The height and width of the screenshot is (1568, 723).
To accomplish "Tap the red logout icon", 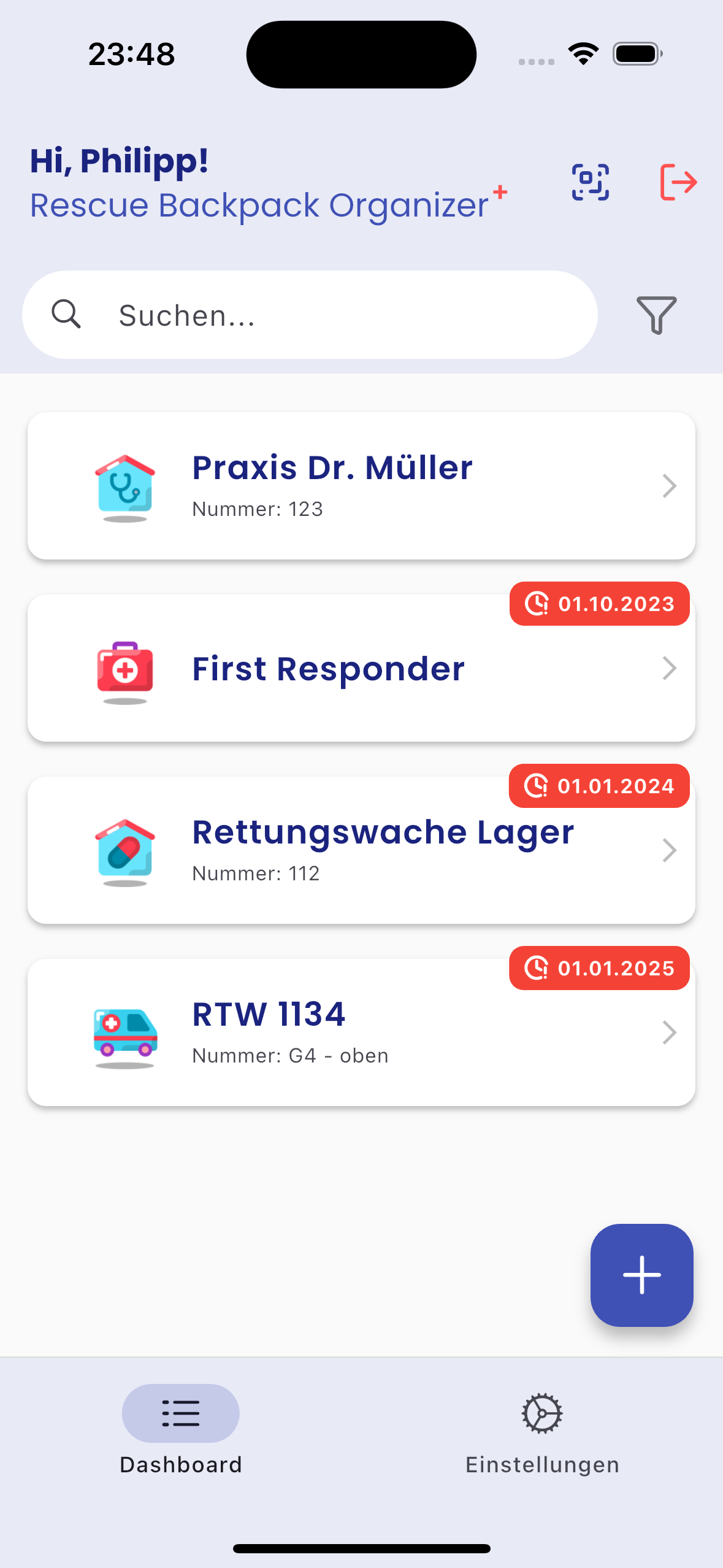I will pos(678,182).
